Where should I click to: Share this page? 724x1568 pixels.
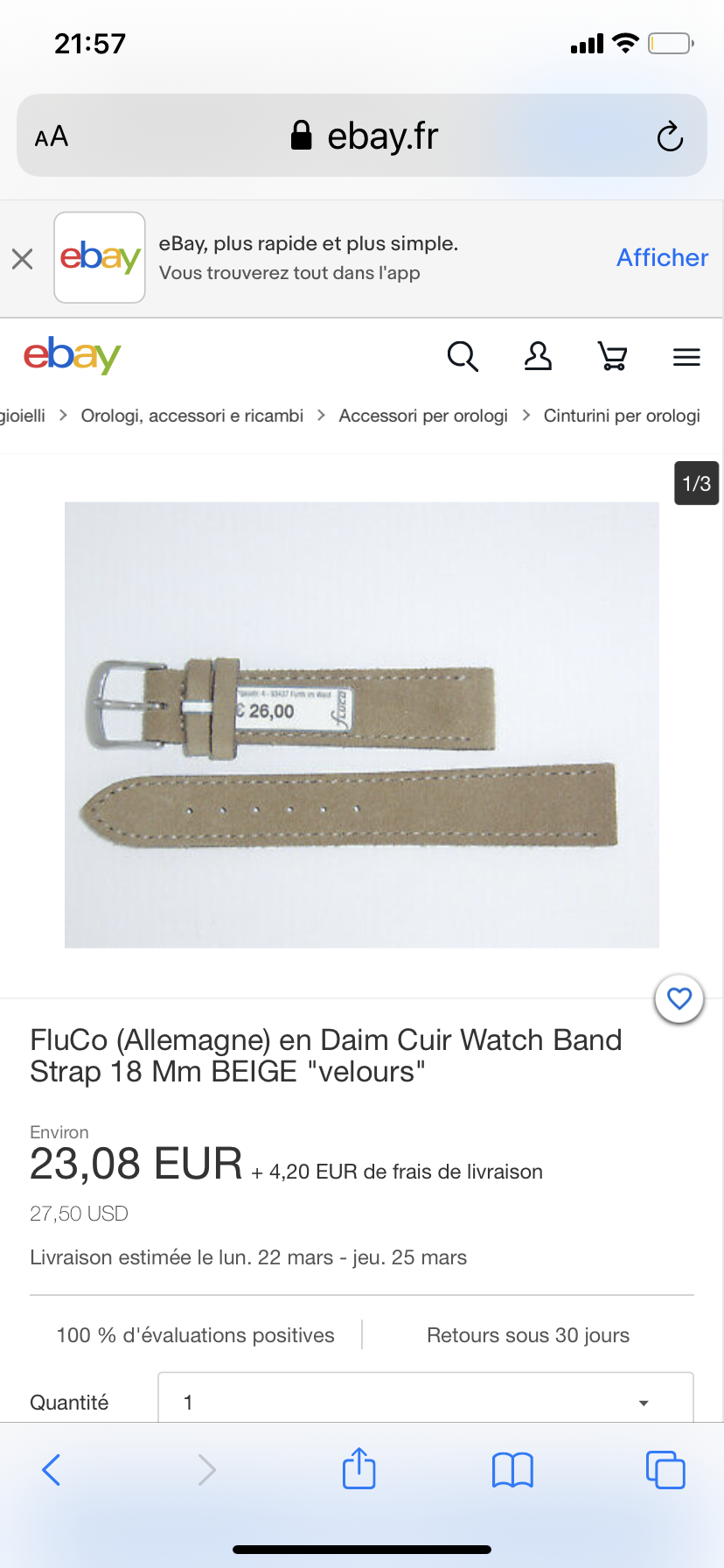click(359, 1469)
